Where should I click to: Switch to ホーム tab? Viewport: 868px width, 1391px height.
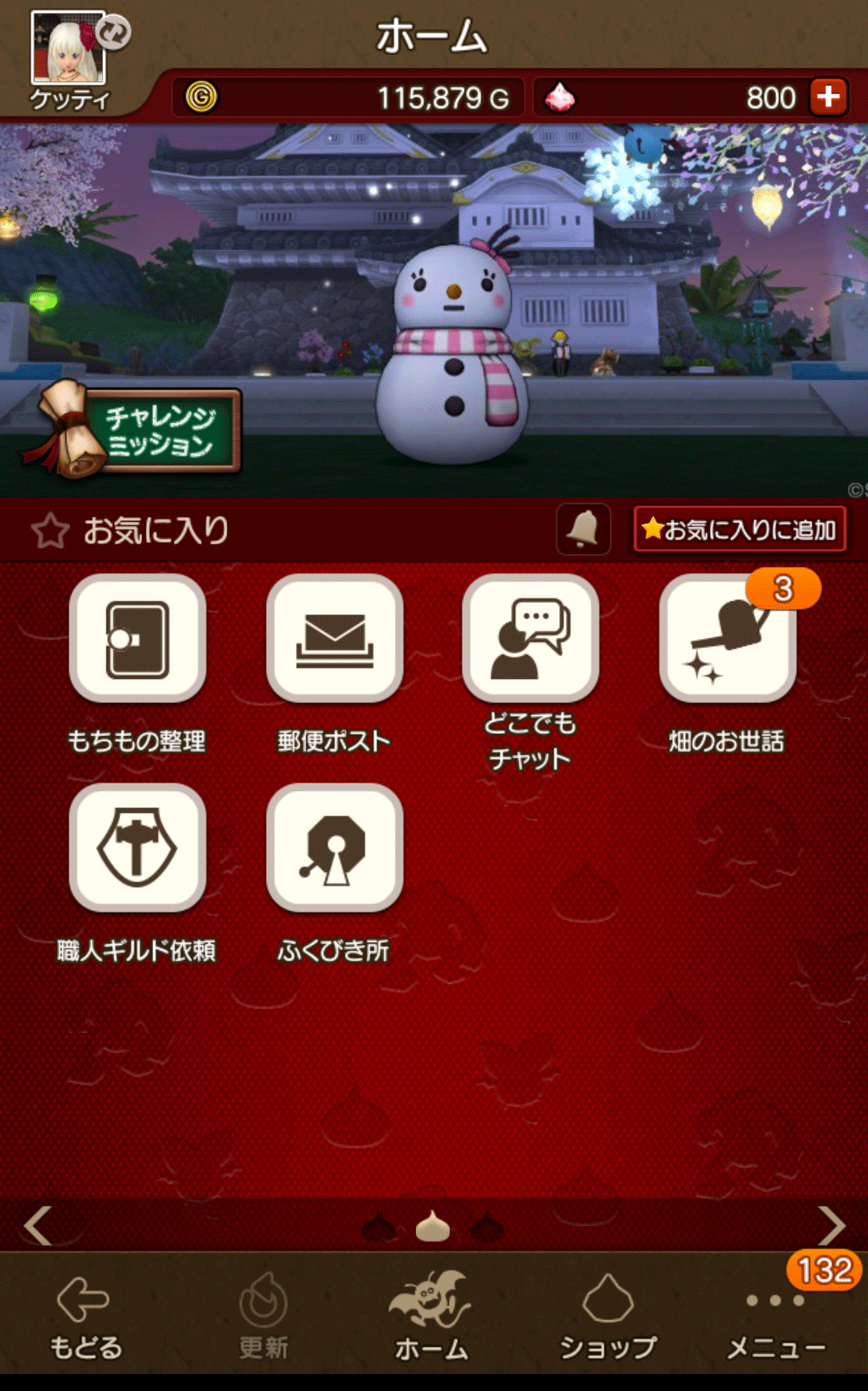431,1316
